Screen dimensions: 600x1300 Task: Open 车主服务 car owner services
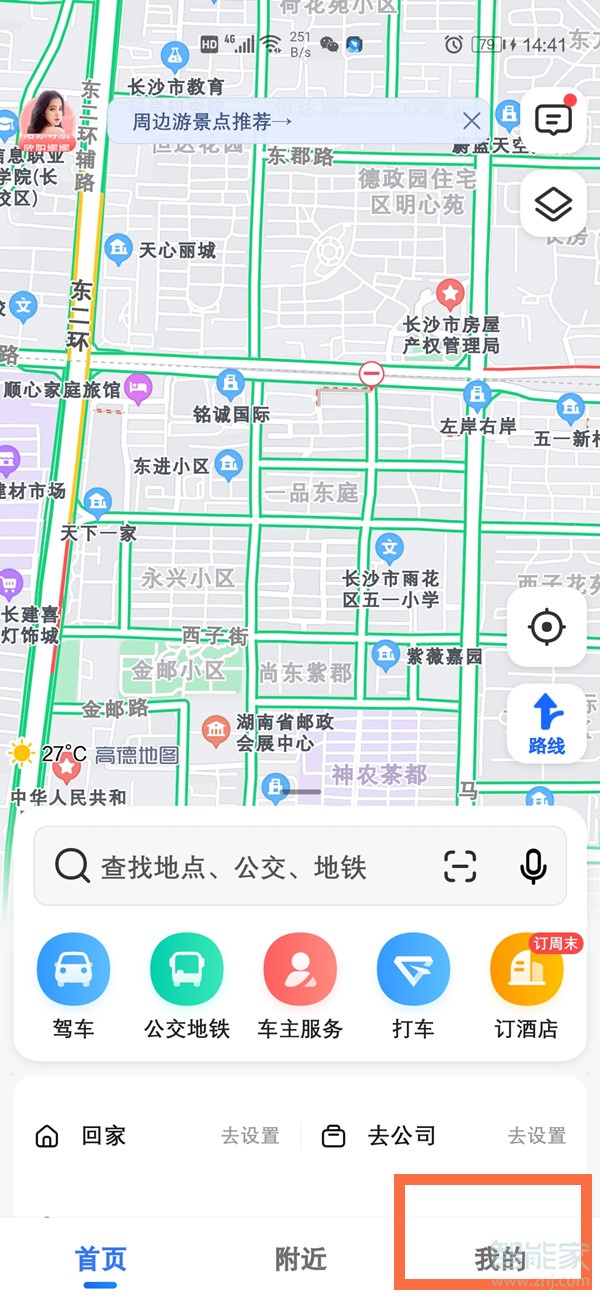pyautogui.click(x=300, y=985)
